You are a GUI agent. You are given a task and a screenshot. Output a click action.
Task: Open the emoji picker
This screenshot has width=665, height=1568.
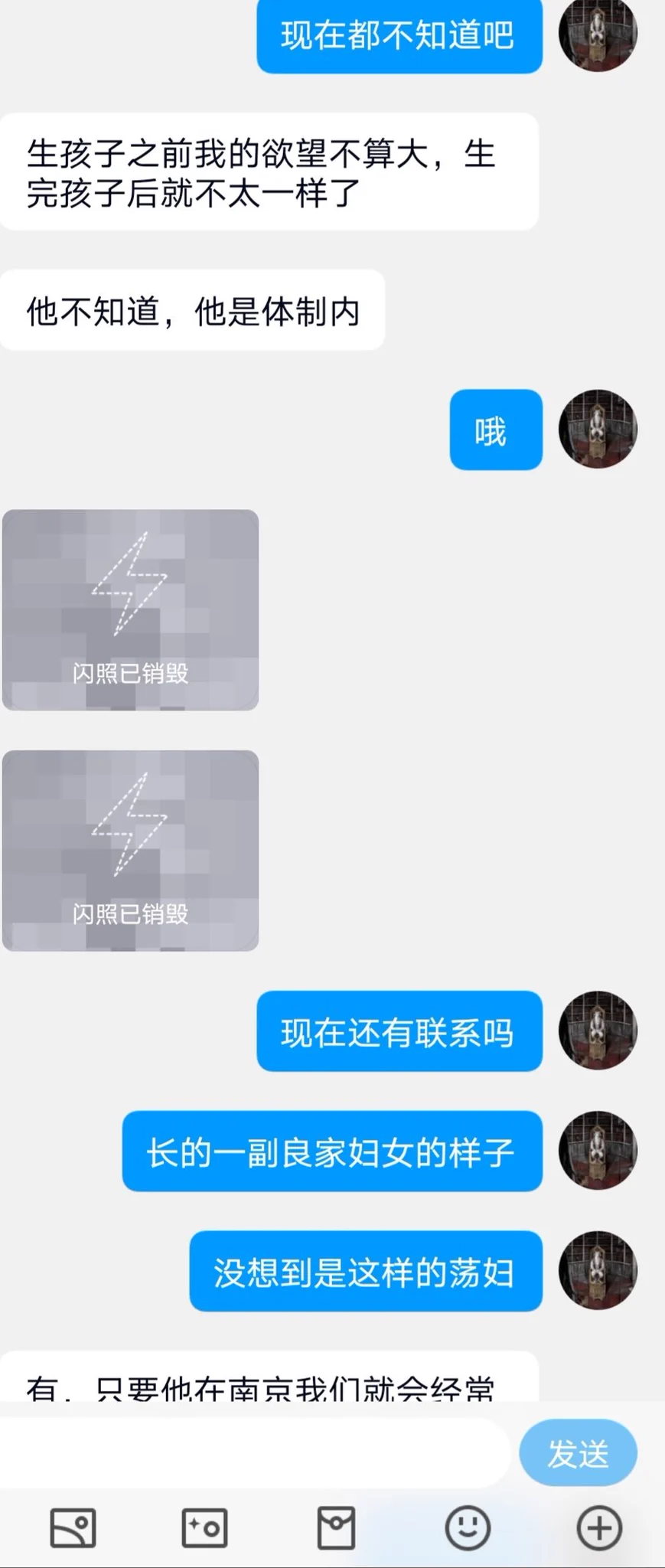[468, 1528]
